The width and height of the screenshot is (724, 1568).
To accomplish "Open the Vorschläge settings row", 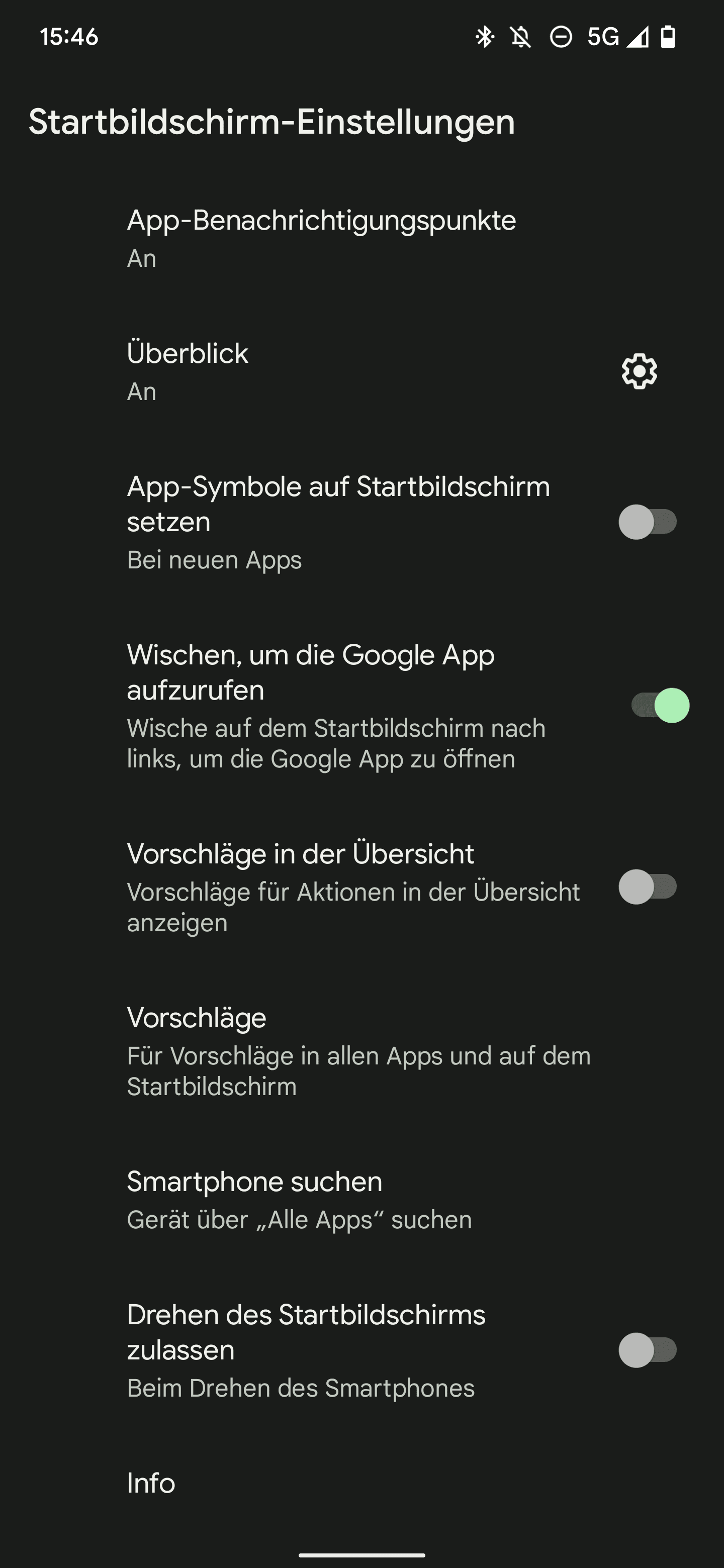I will [x=361, y=1051].
